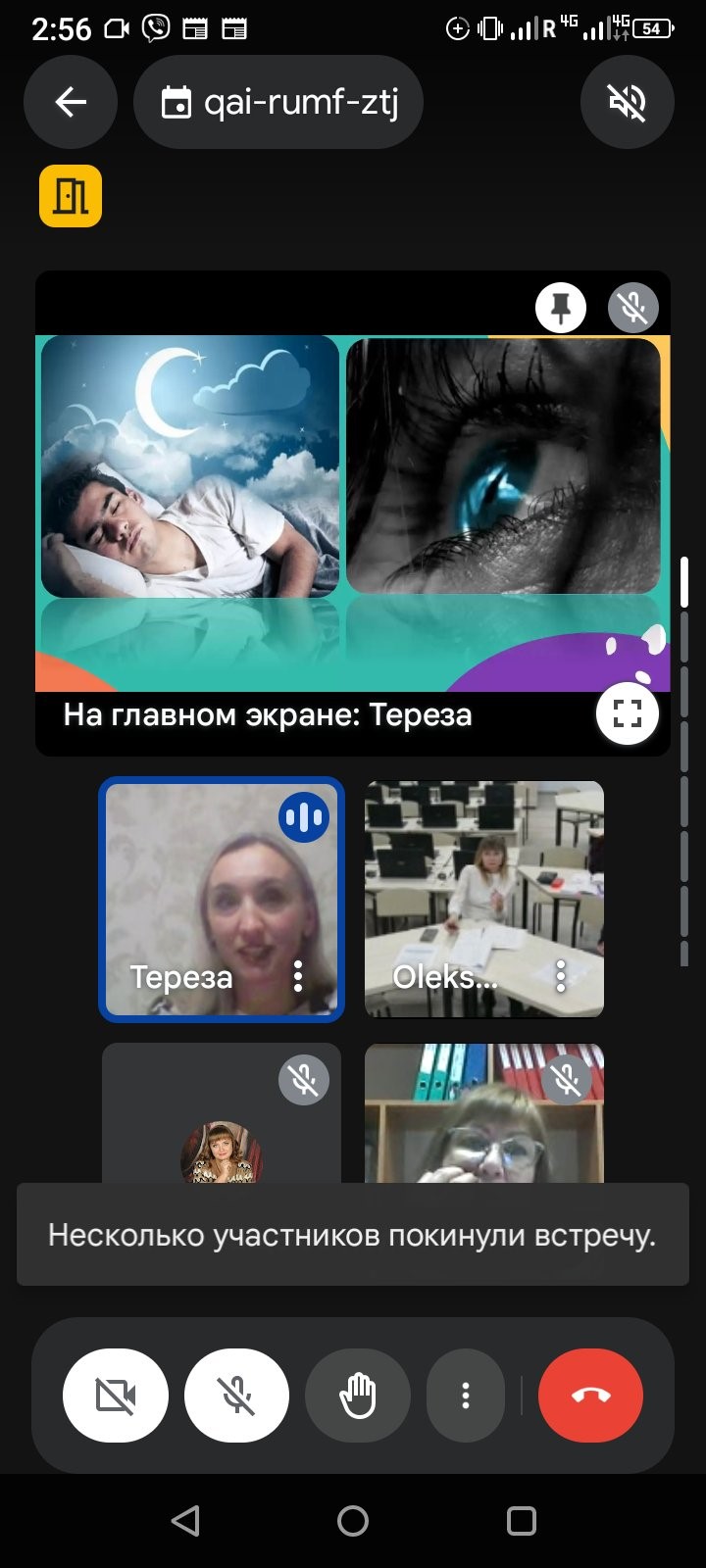Open options for Тереза's tile
This screenshot has width=706, height=1568.
pos(298,975)
